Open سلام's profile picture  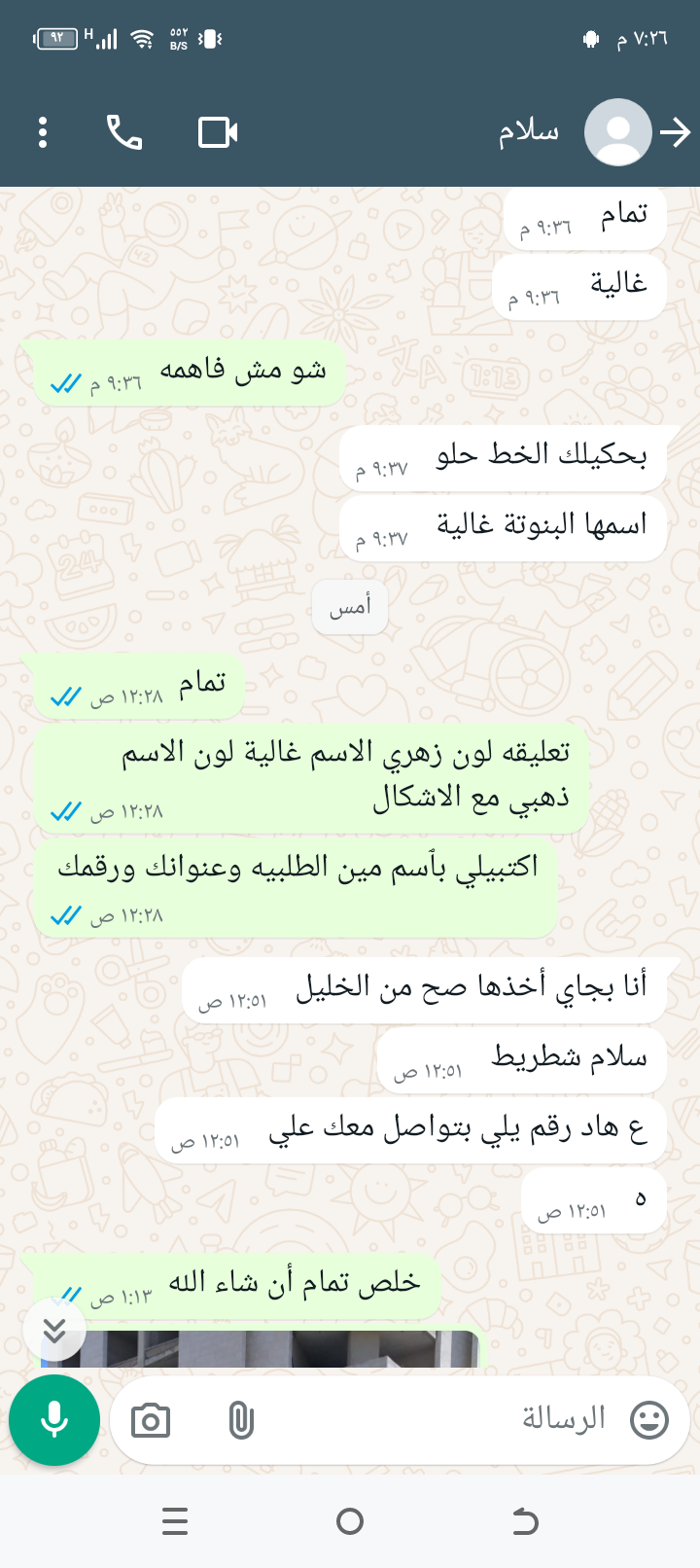pyautogui.click(x=617, y=132)
